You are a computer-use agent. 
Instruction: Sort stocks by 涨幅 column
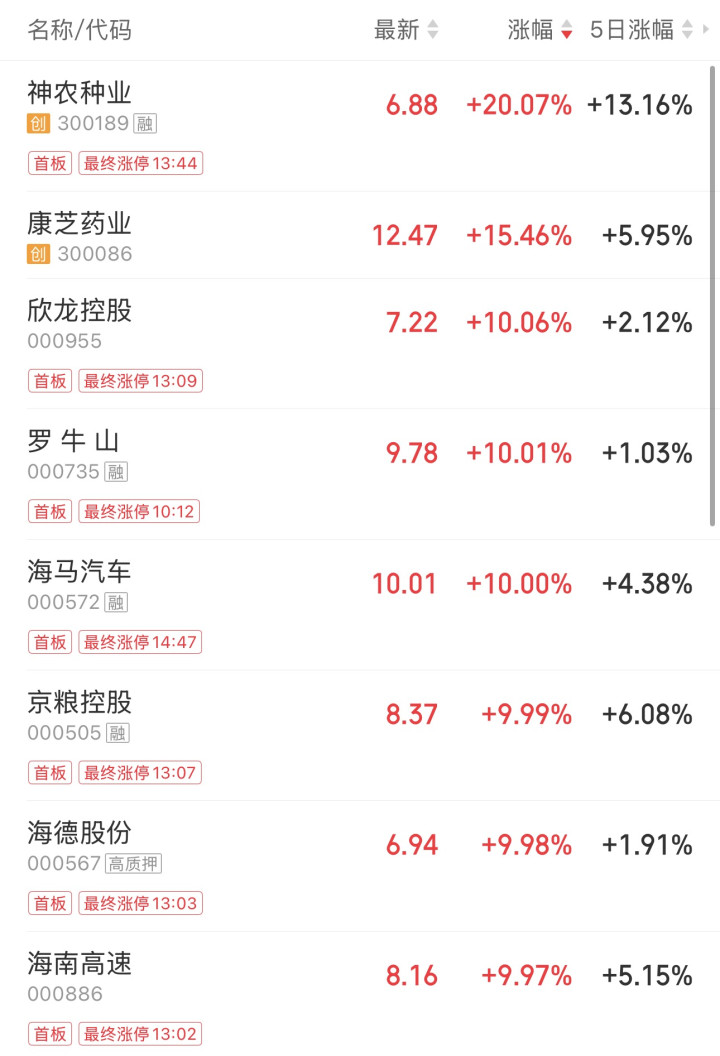539,30
